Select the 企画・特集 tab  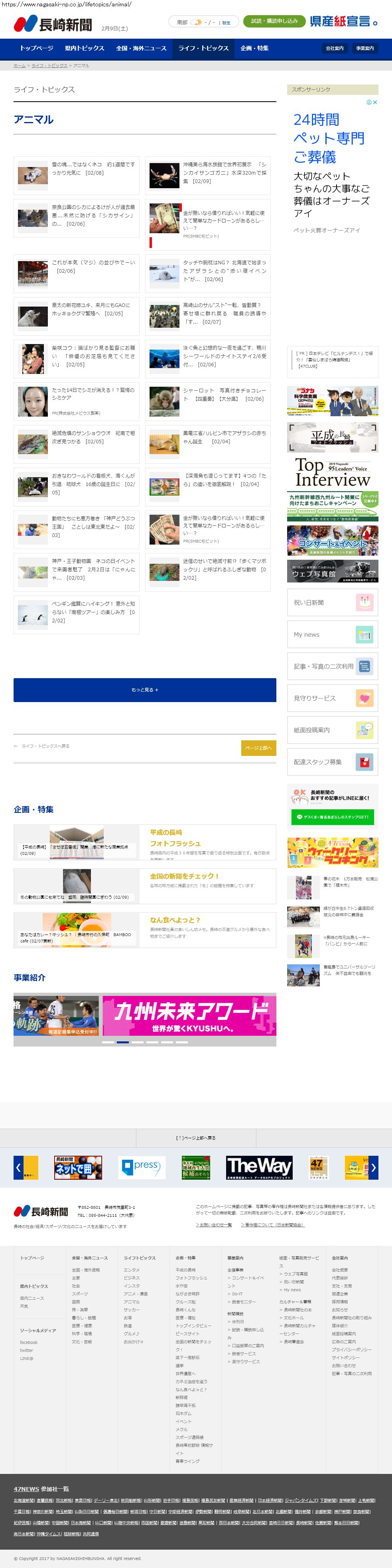coord(254,48)
